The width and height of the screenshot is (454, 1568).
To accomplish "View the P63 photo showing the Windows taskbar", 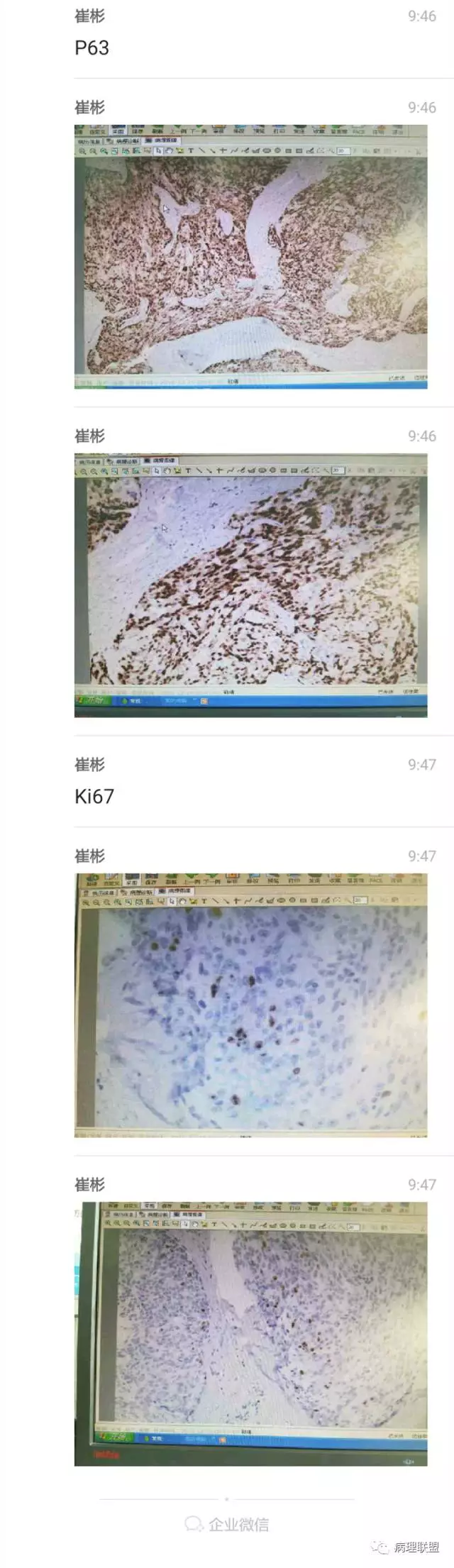I will (x=250, y=585).
